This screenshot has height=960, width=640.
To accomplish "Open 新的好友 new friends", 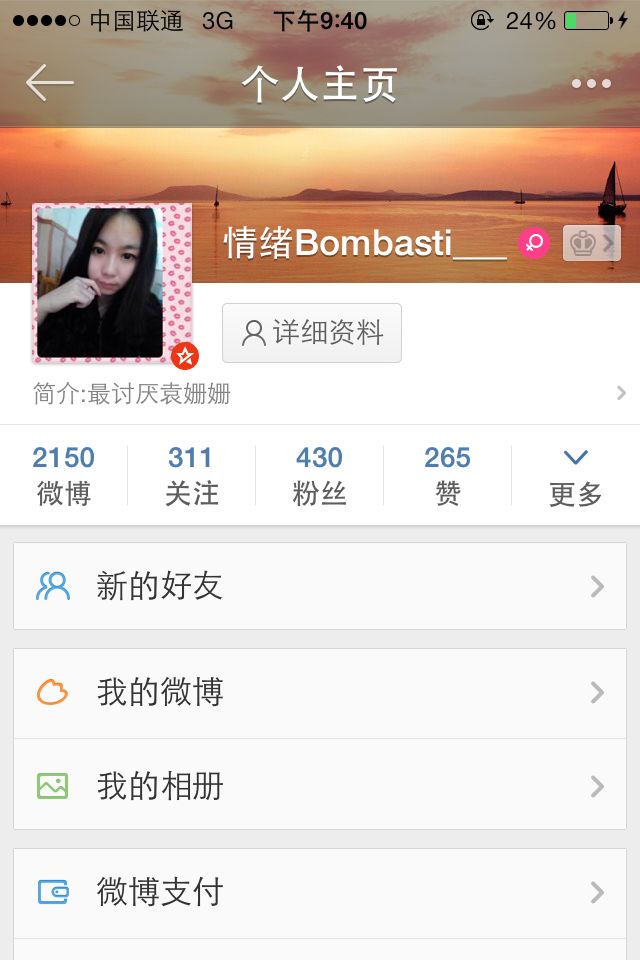I will pos(320,586).
